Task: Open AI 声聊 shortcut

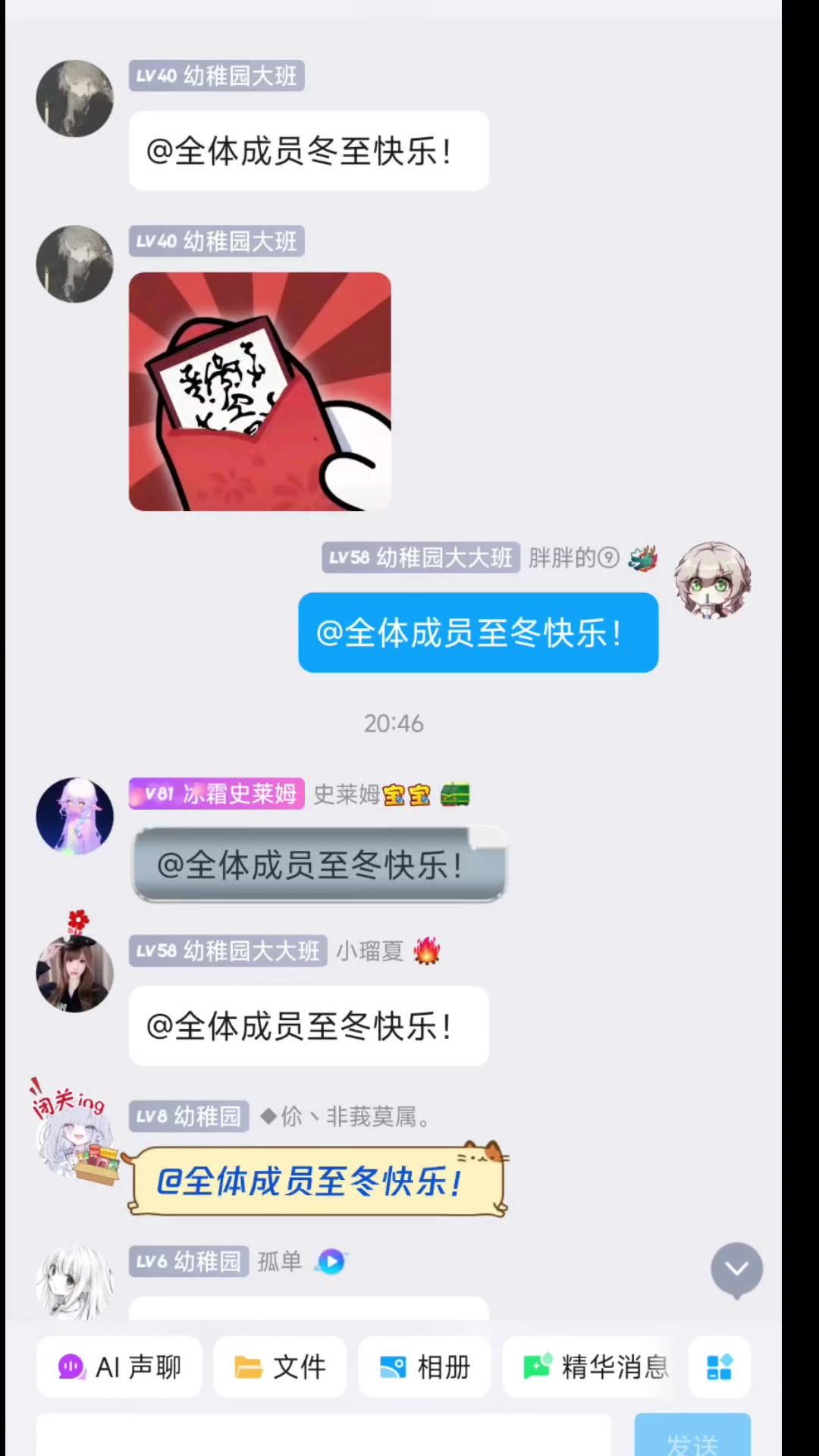Action: click(120, 1367)
